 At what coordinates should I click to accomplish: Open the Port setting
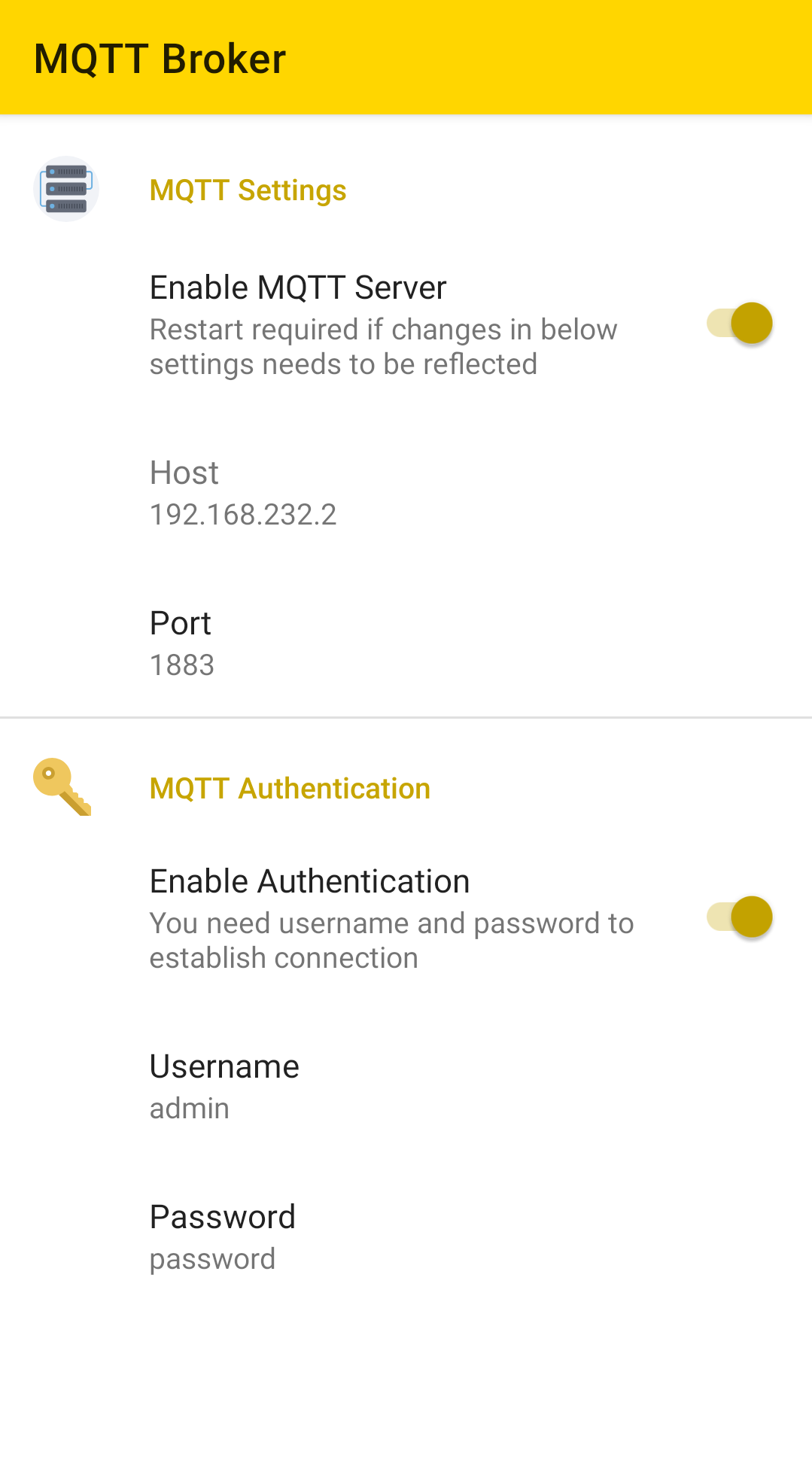406,643
